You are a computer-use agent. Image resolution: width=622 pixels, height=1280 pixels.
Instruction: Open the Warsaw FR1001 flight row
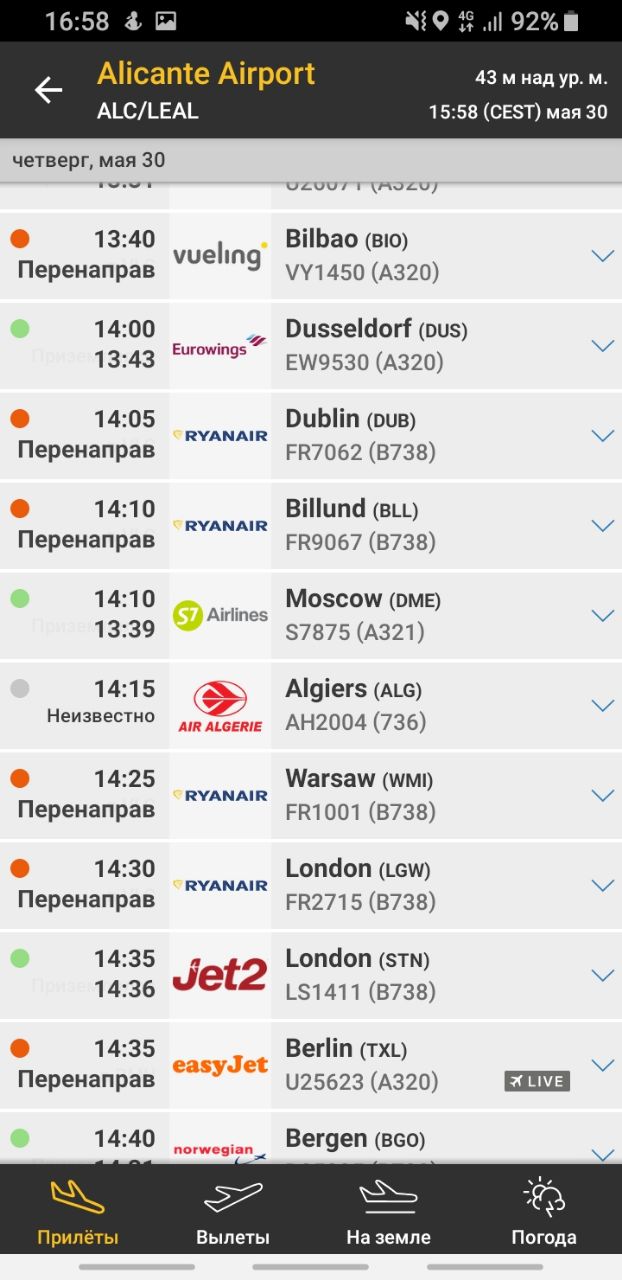coord(311,795)
